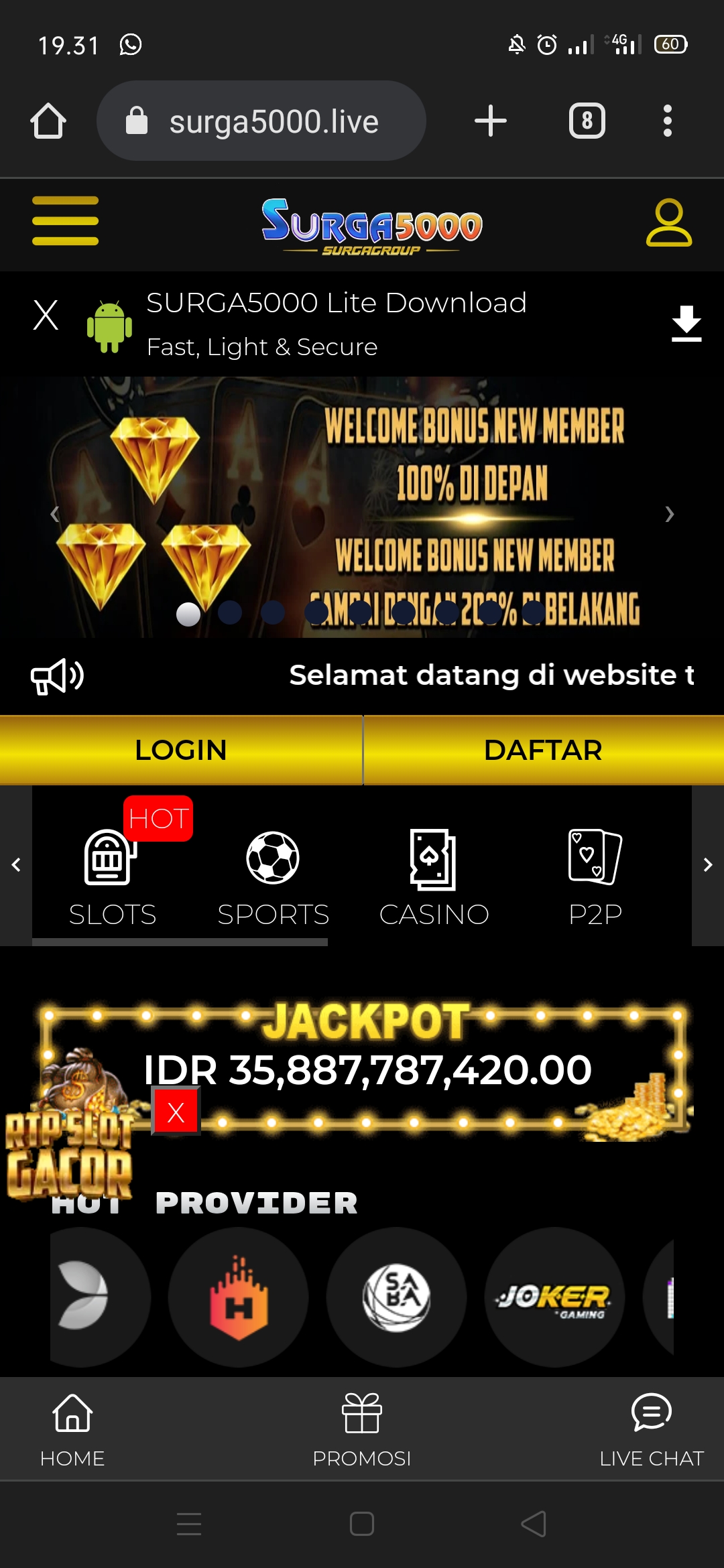Dismiss the SURGA5000 Lite download banner
724x1568 pixels.
coord(46,315)
